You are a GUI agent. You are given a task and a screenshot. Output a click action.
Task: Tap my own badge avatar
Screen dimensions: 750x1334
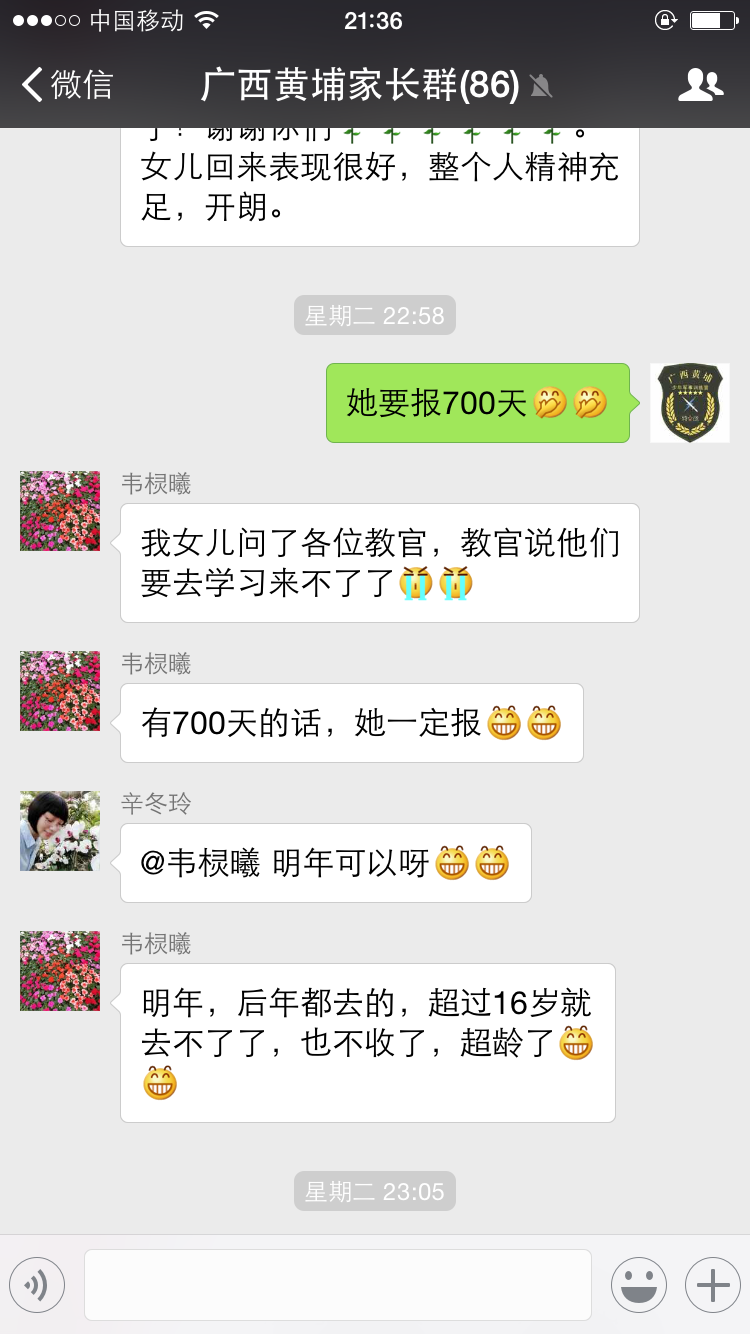690,403
